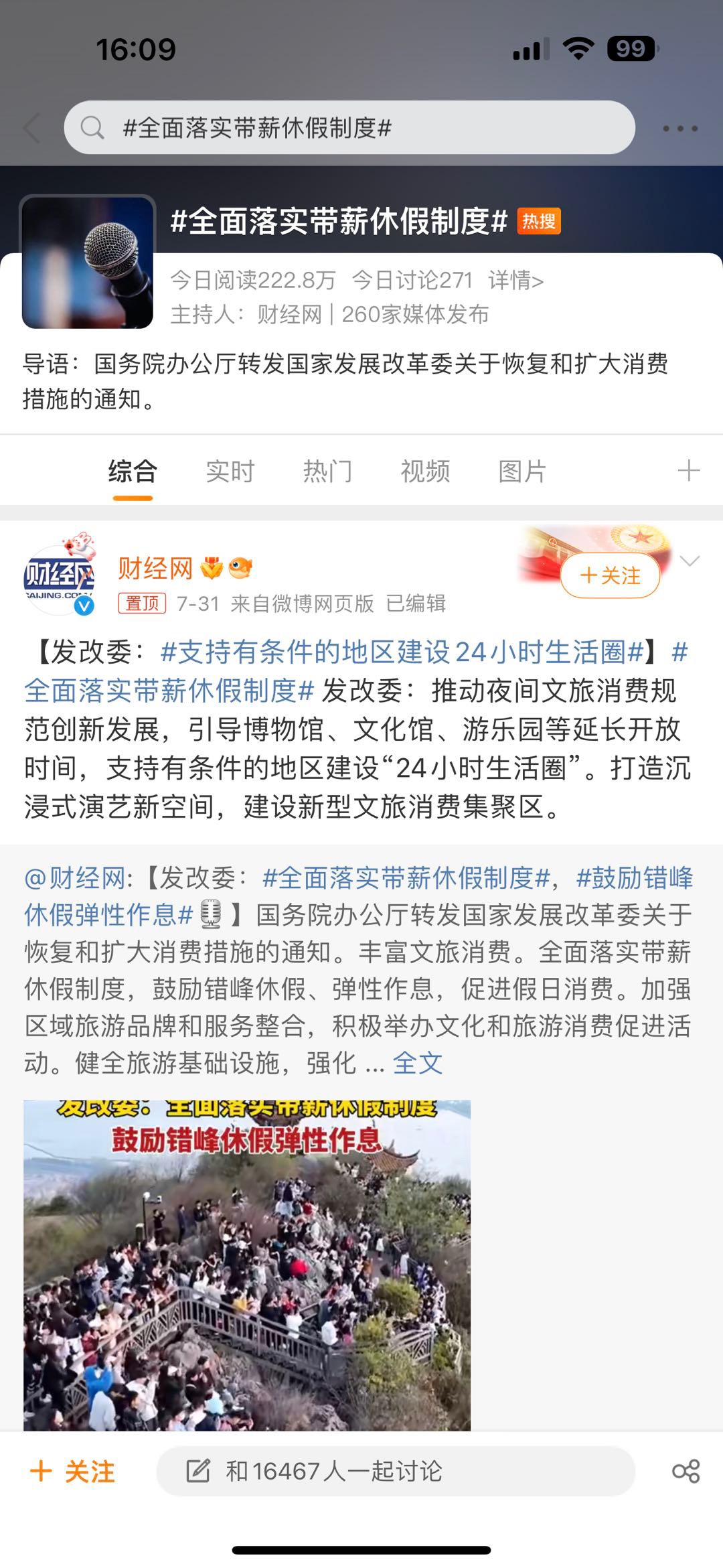Switch to the 视频 tab
This screenshot has width=723, height=1568.
coord(425,472)
